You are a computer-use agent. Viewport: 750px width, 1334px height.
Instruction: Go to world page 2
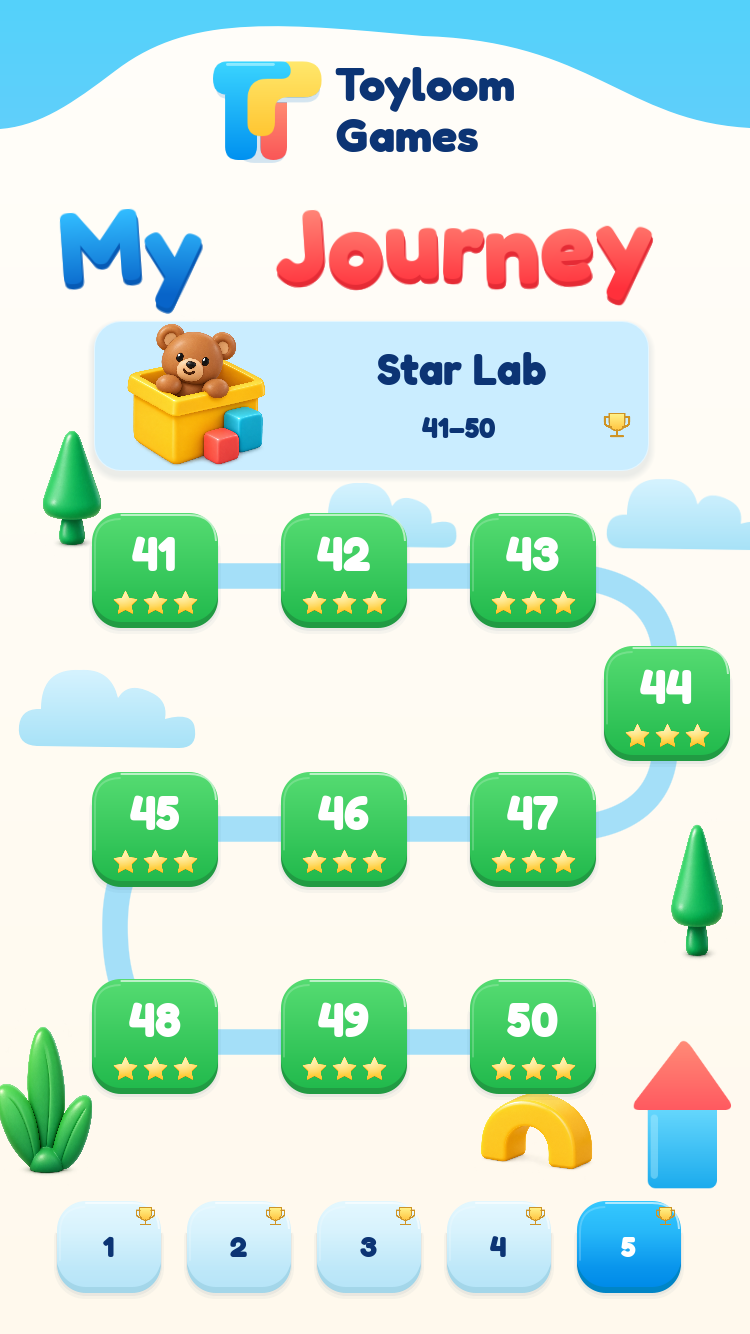(x=239, y=1247)
